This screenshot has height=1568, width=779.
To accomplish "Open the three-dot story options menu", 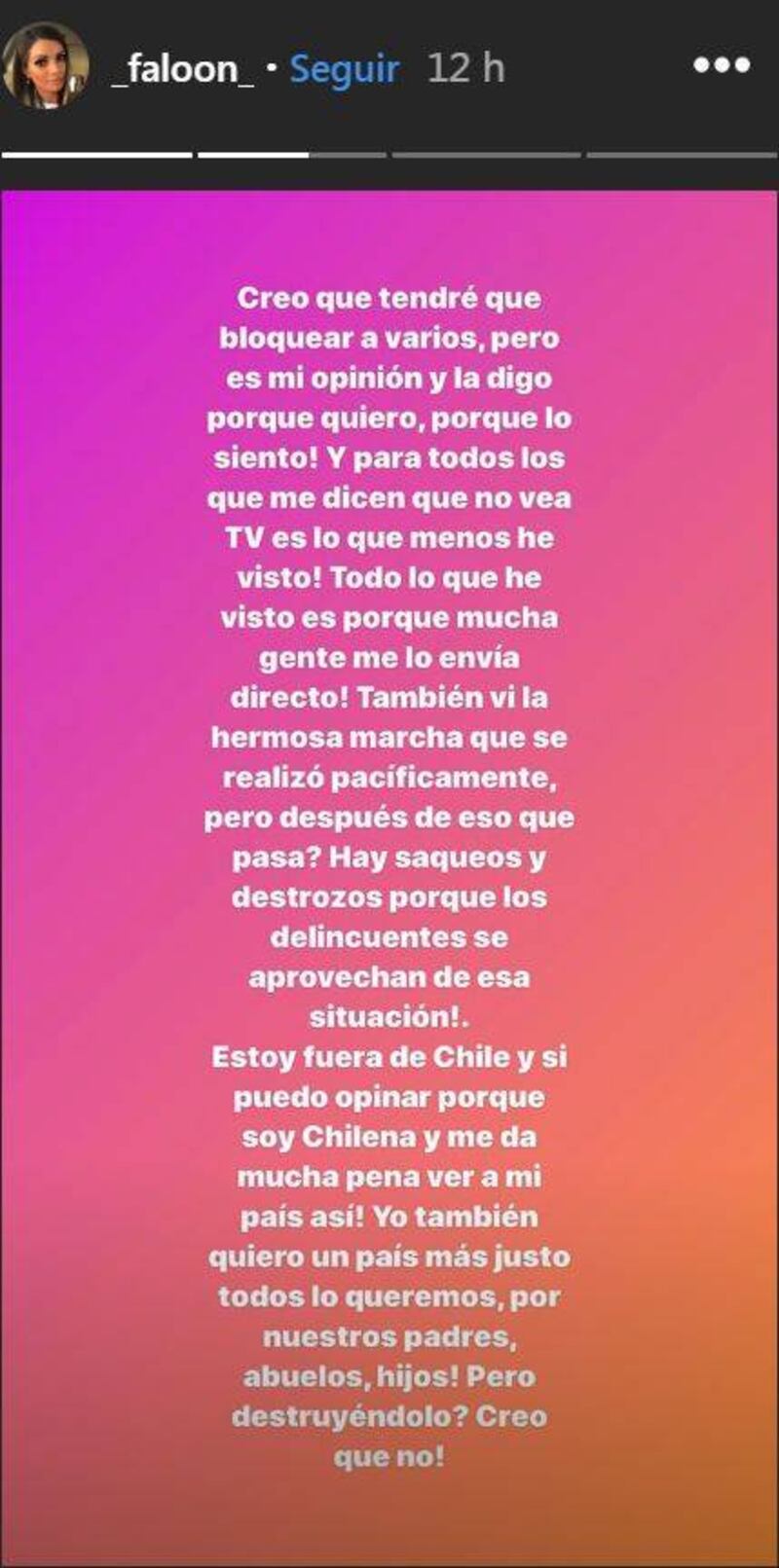I will [722, 65].
